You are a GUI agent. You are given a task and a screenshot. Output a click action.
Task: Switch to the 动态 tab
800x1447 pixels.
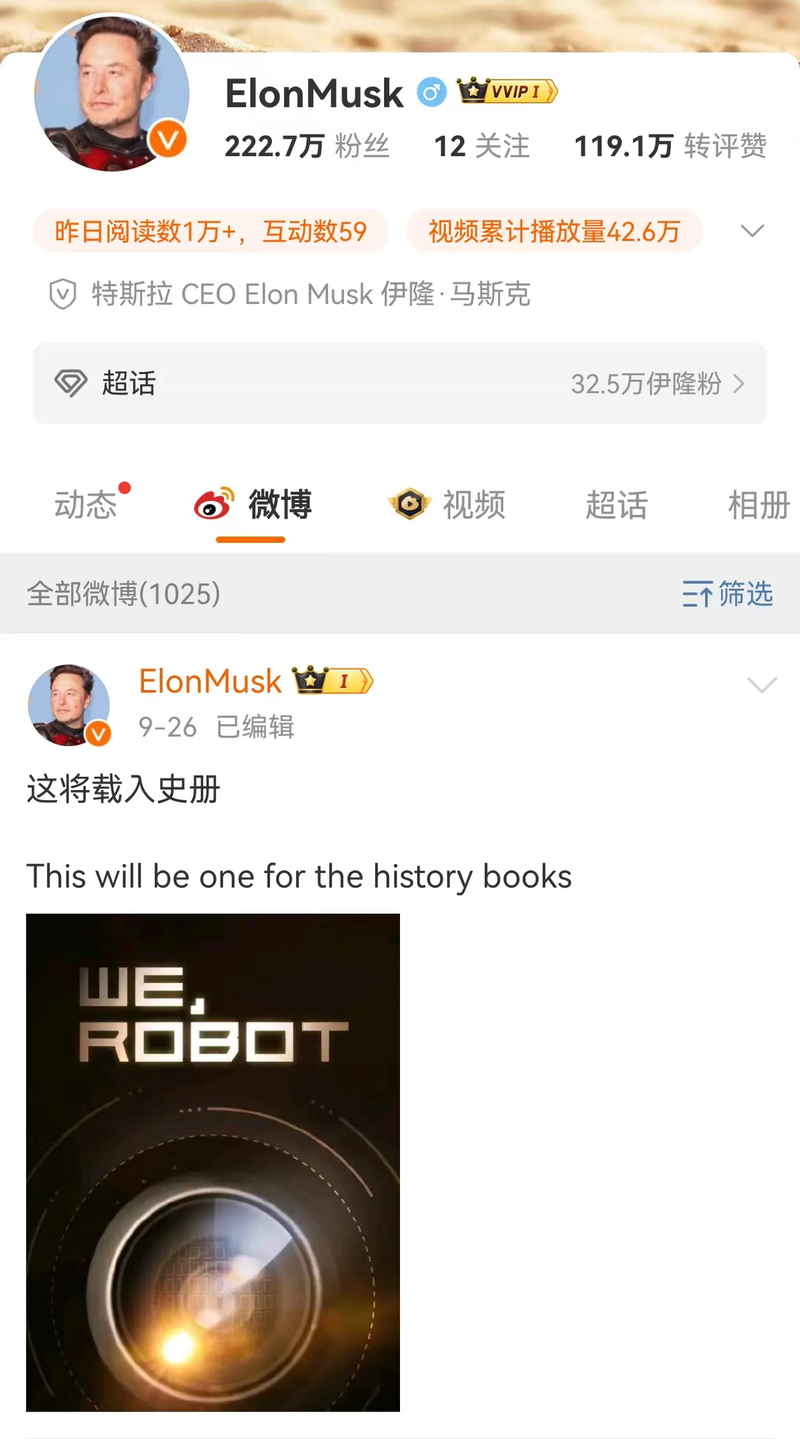click(86, 505)
